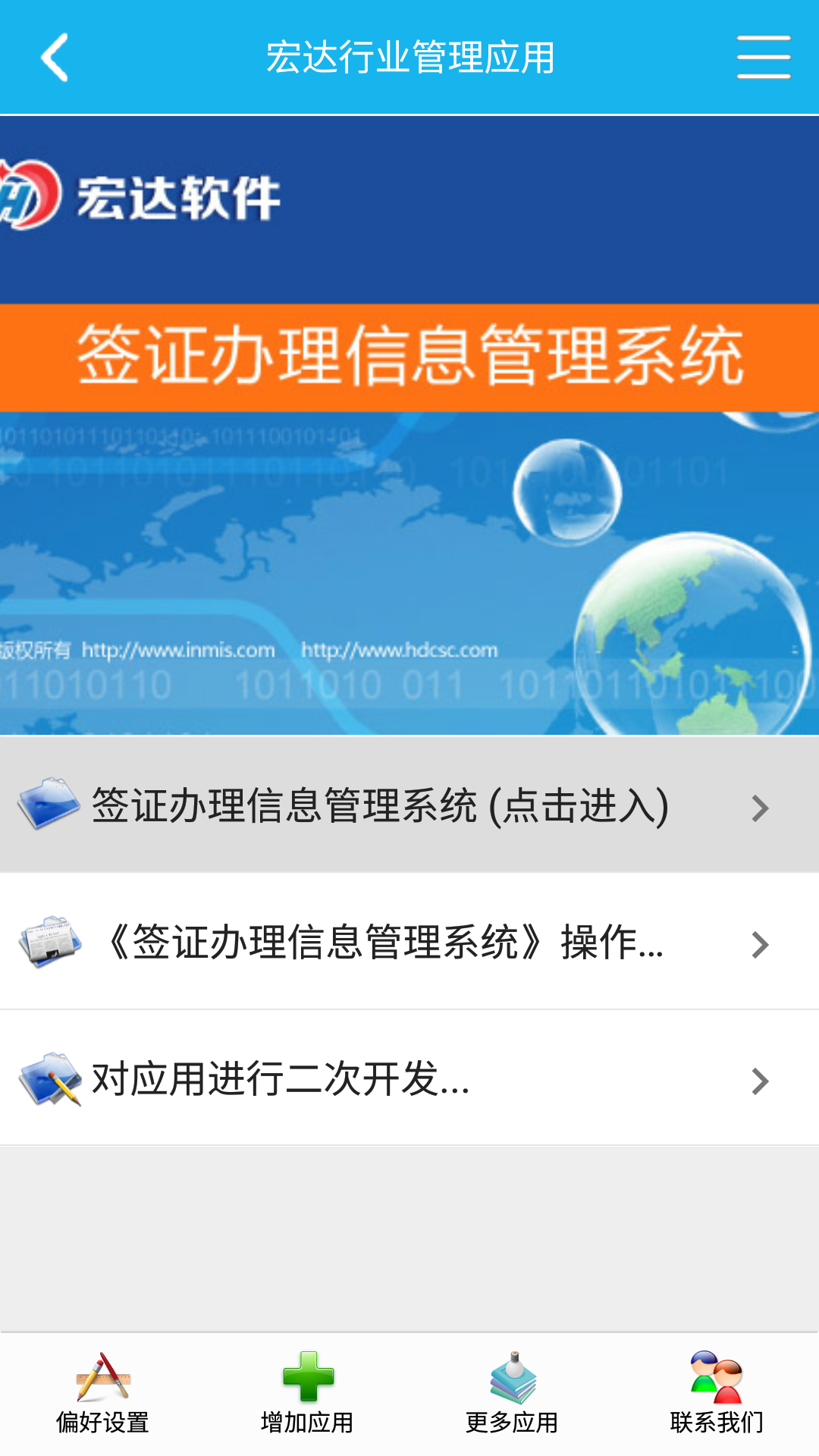Go back using the top-left arrow

pyautogui.click(x=55, y=57)
